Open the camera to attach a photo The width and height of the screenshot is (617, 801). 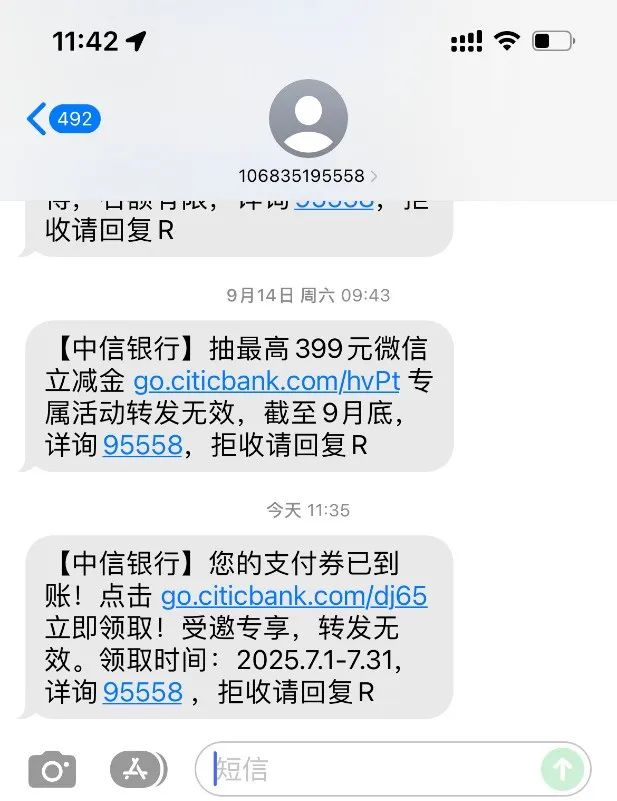(x=52, y=769)
